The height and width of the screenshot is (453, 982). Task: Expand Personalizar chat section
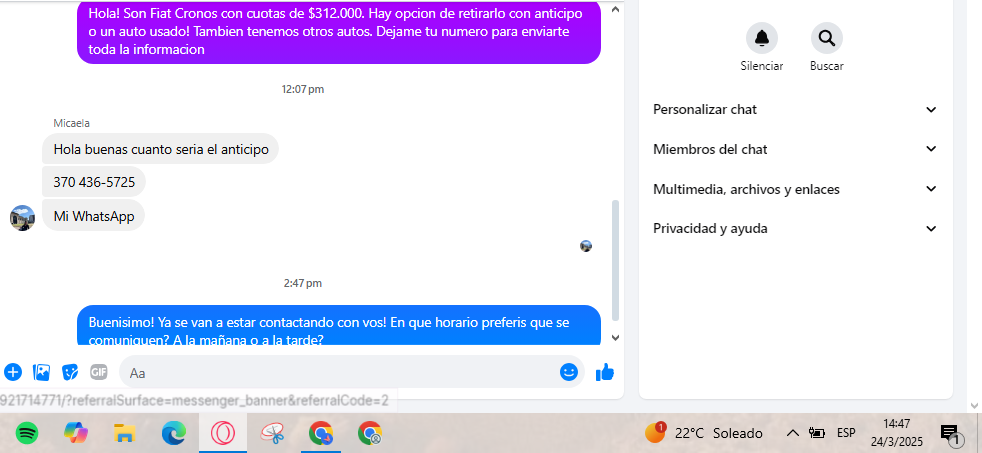(795, 109)
